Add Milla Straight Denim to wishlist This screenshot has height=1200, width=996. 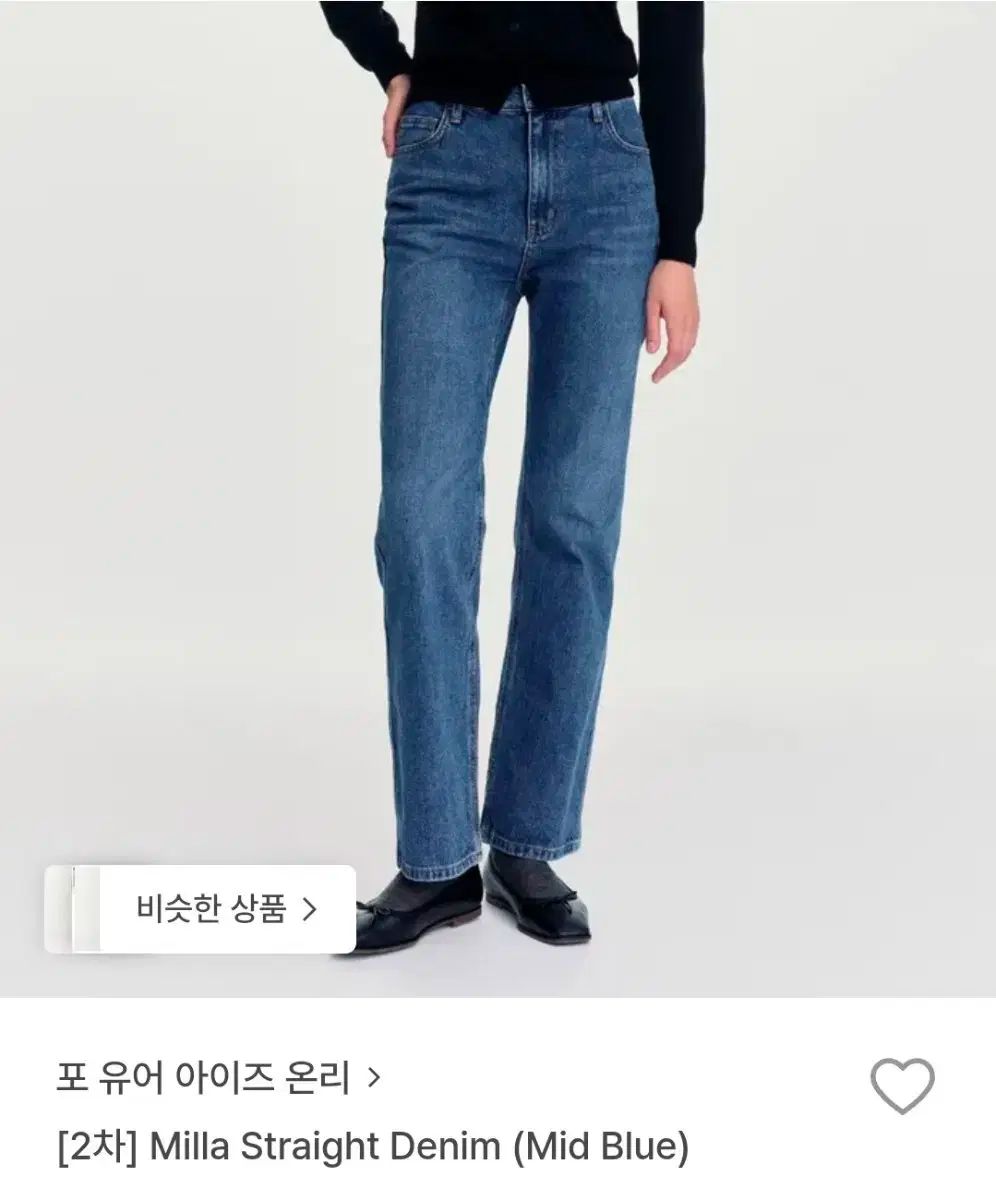pos(902,1085)
